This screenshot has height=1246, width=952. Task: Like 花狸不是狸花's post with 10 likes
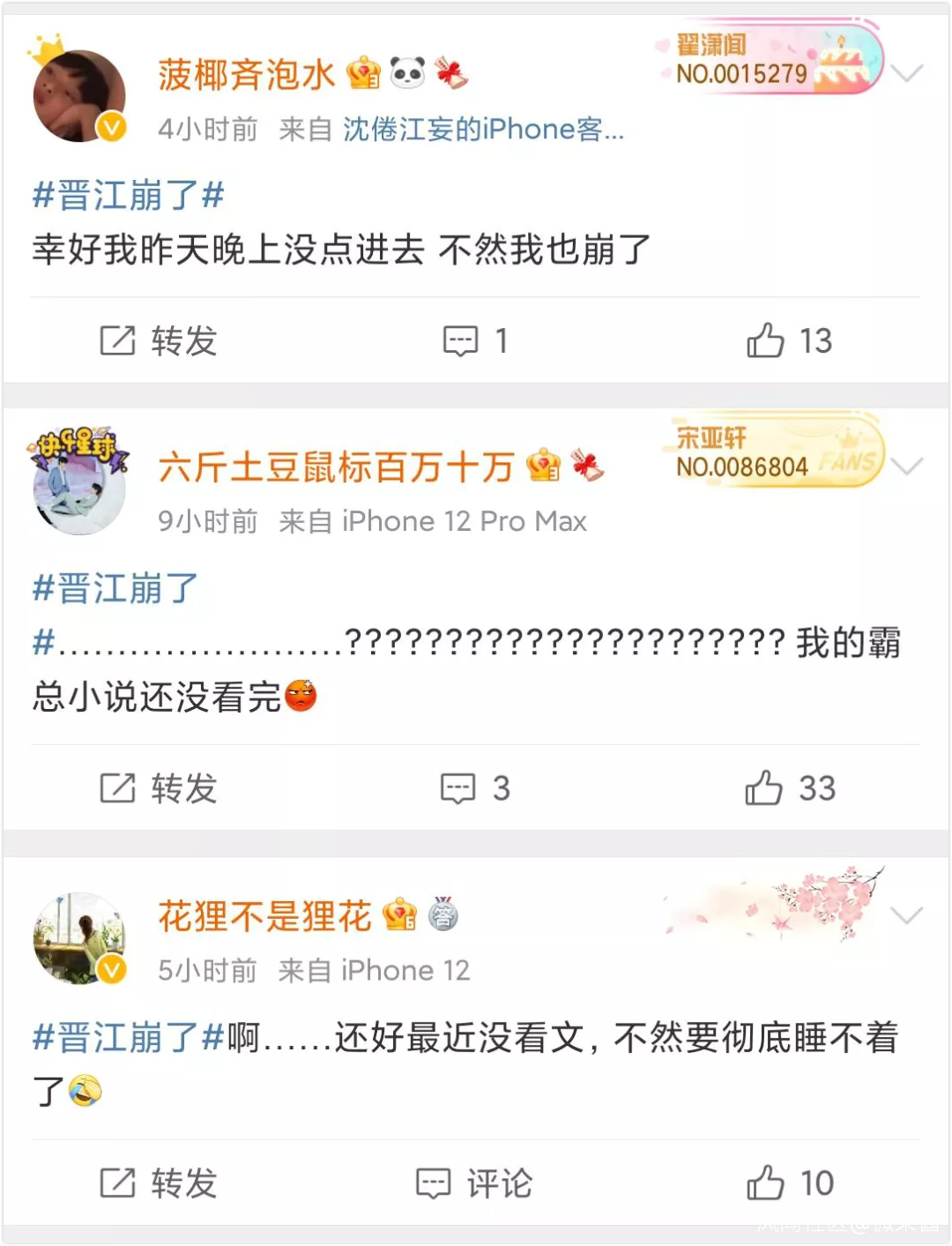click(x=791, y=1183)
